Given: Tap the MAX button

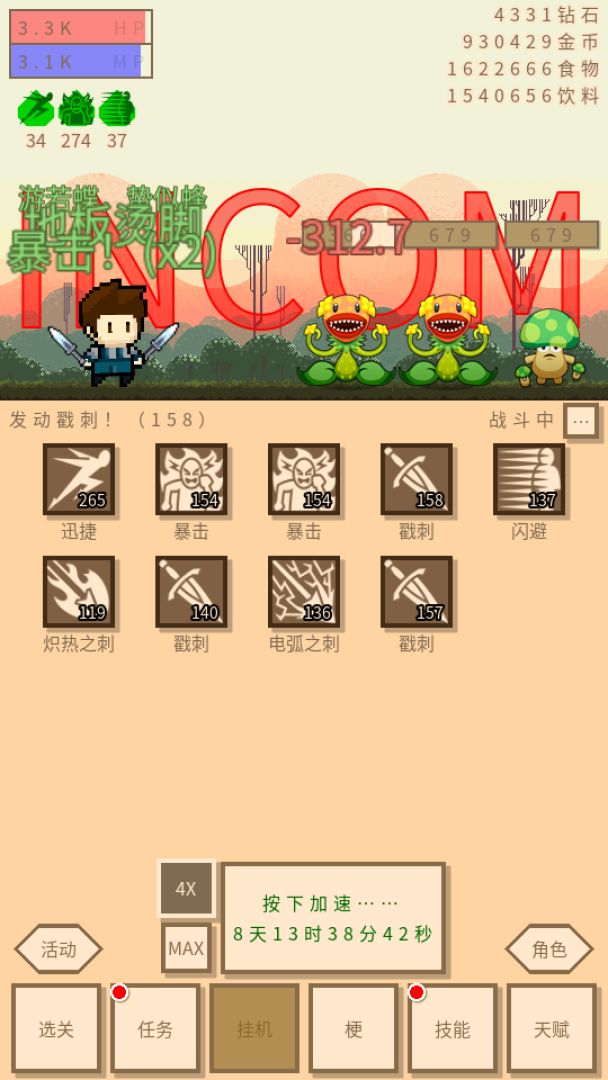Looking at the screenshot, I should (x=186, y=948).
